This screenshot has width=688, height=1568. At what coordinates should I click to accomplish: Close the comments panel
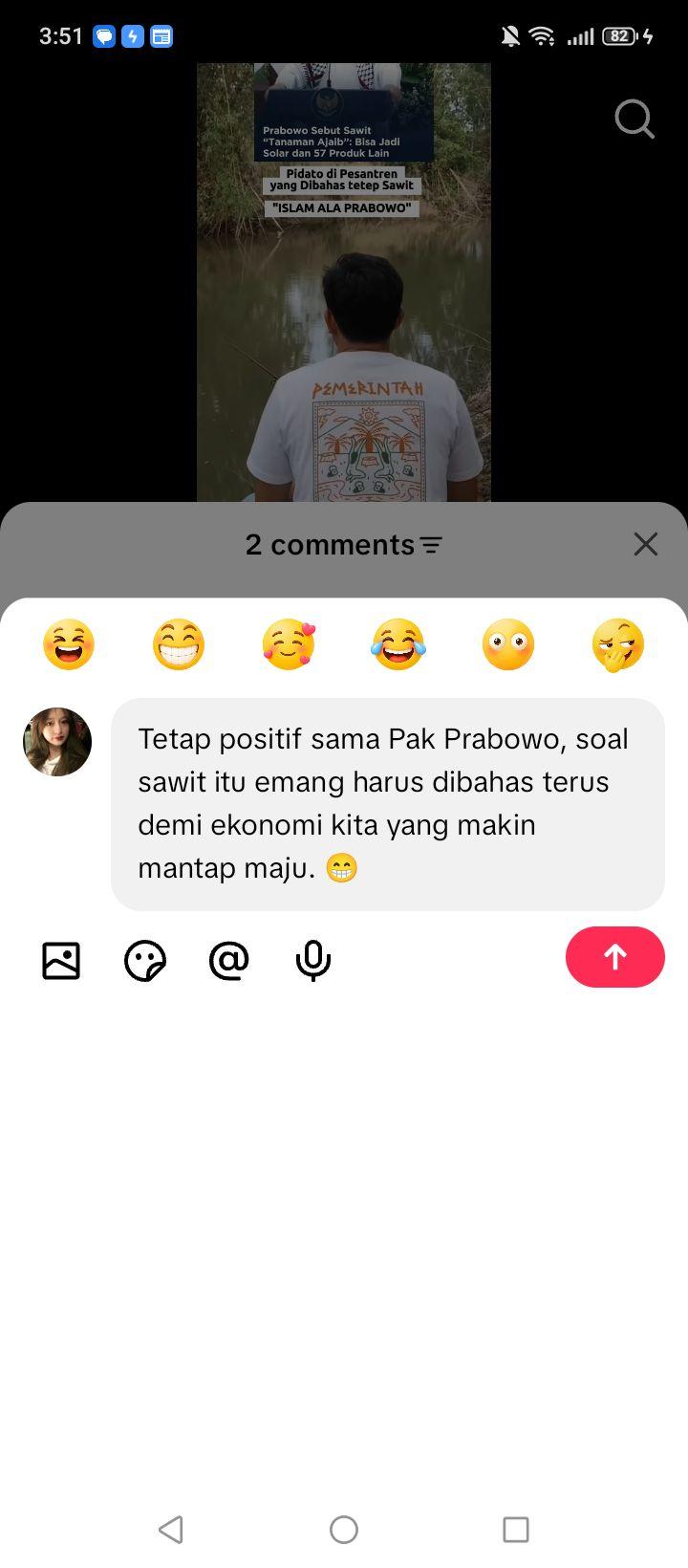[646, 544]
